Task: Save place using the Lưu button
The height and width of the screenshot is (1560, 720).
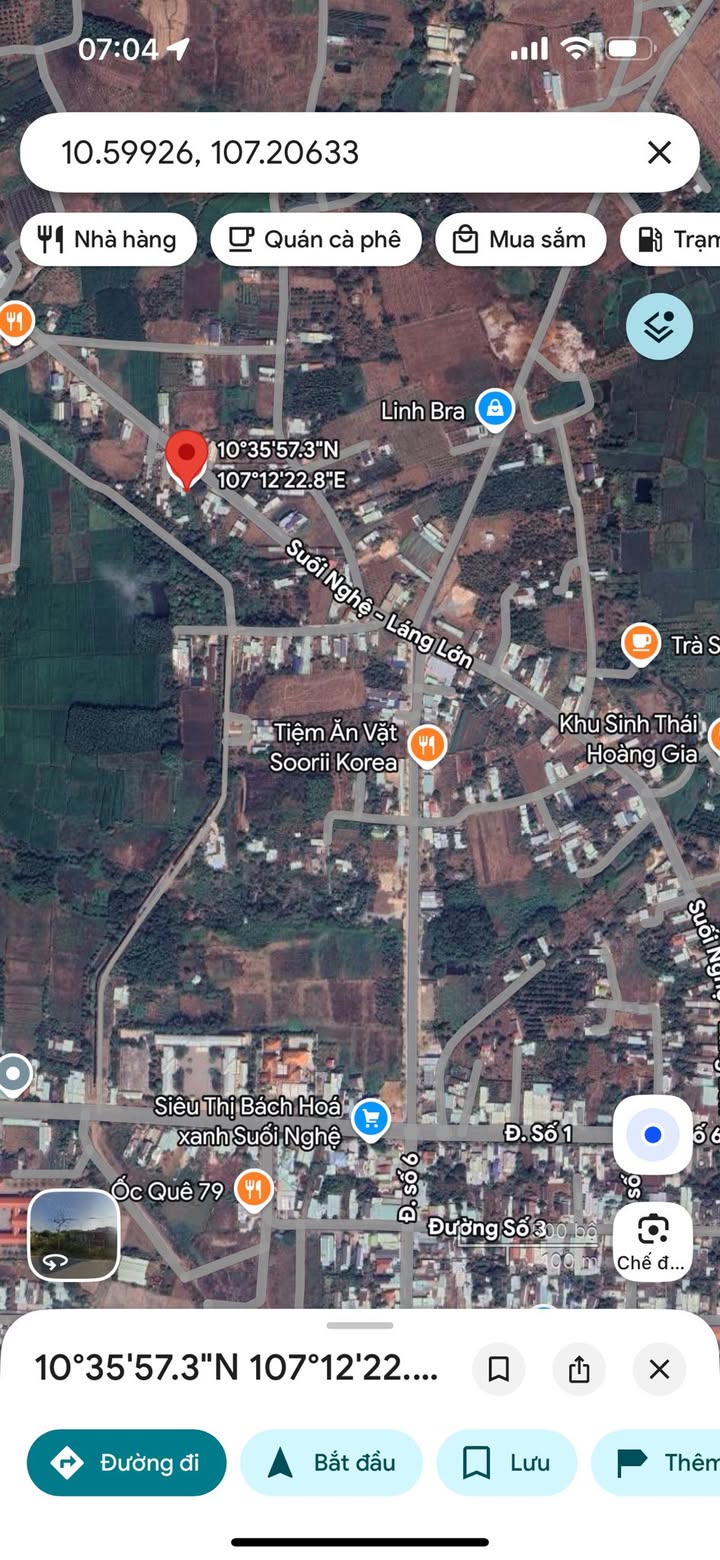Action: pos(507,1463)
